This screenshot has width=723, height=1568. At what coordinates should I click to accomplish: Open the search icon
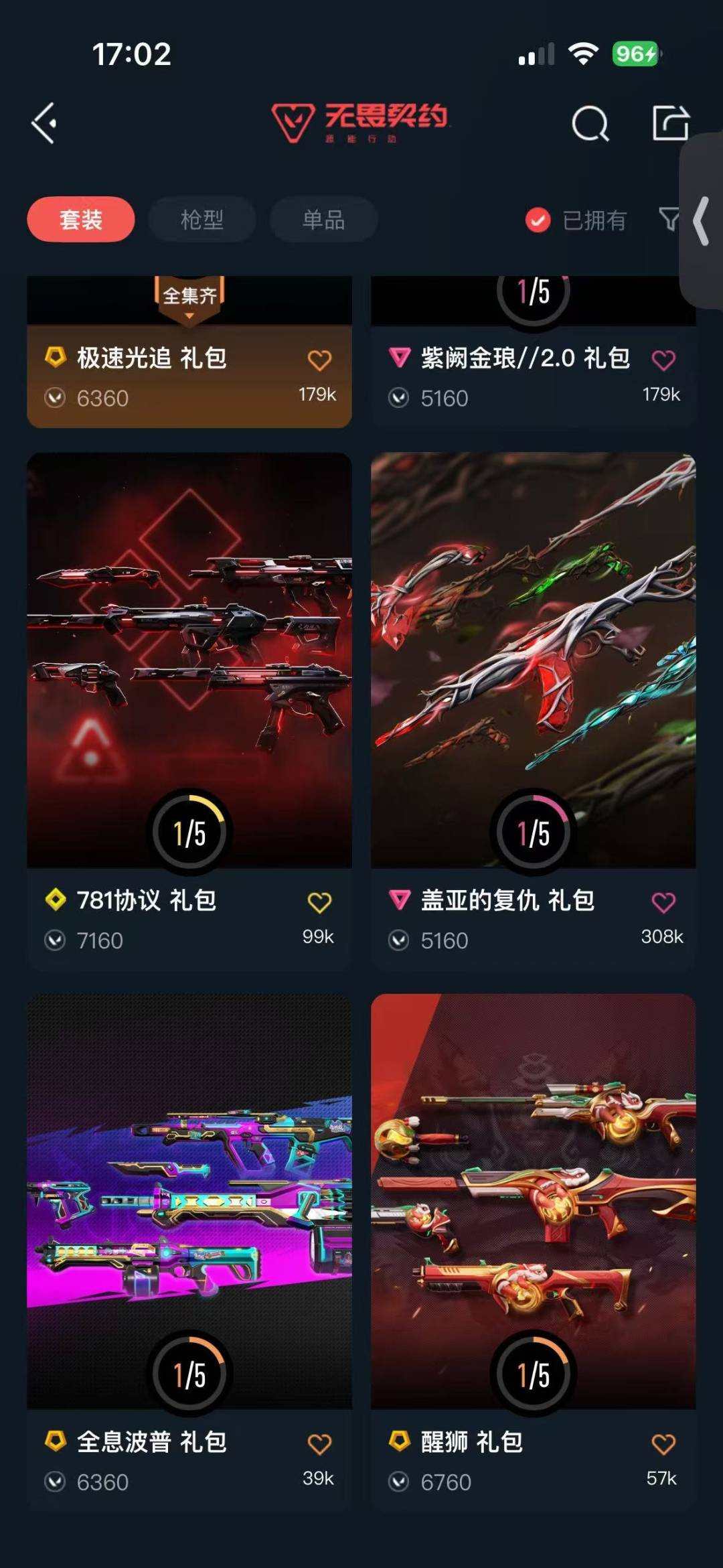coord(590,124)
